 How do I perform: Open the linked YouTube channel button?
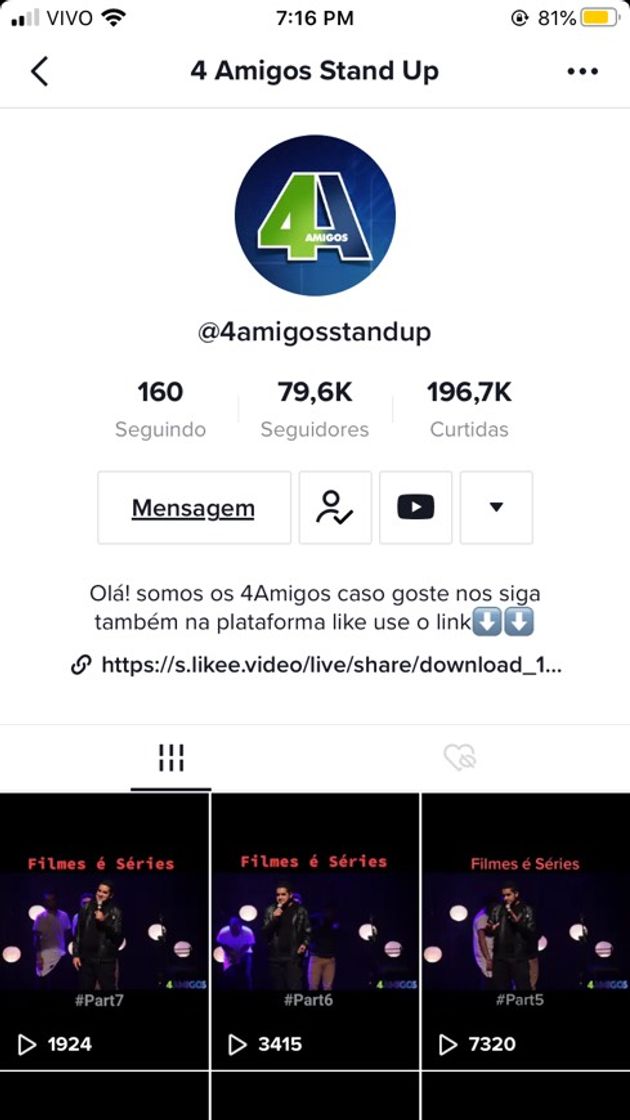point(416,508)
